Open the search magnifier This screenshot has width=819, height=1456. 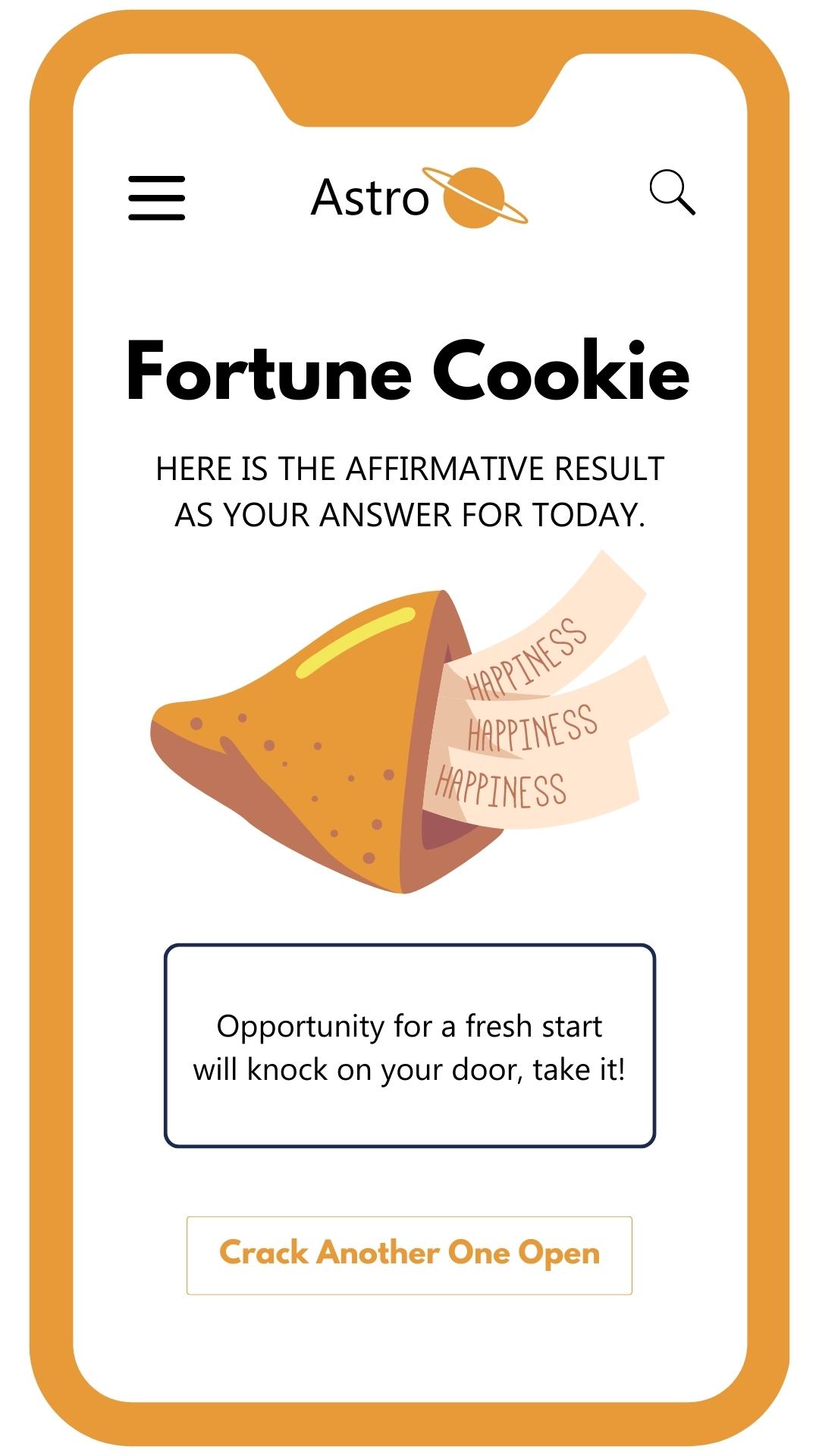[671, 193]
